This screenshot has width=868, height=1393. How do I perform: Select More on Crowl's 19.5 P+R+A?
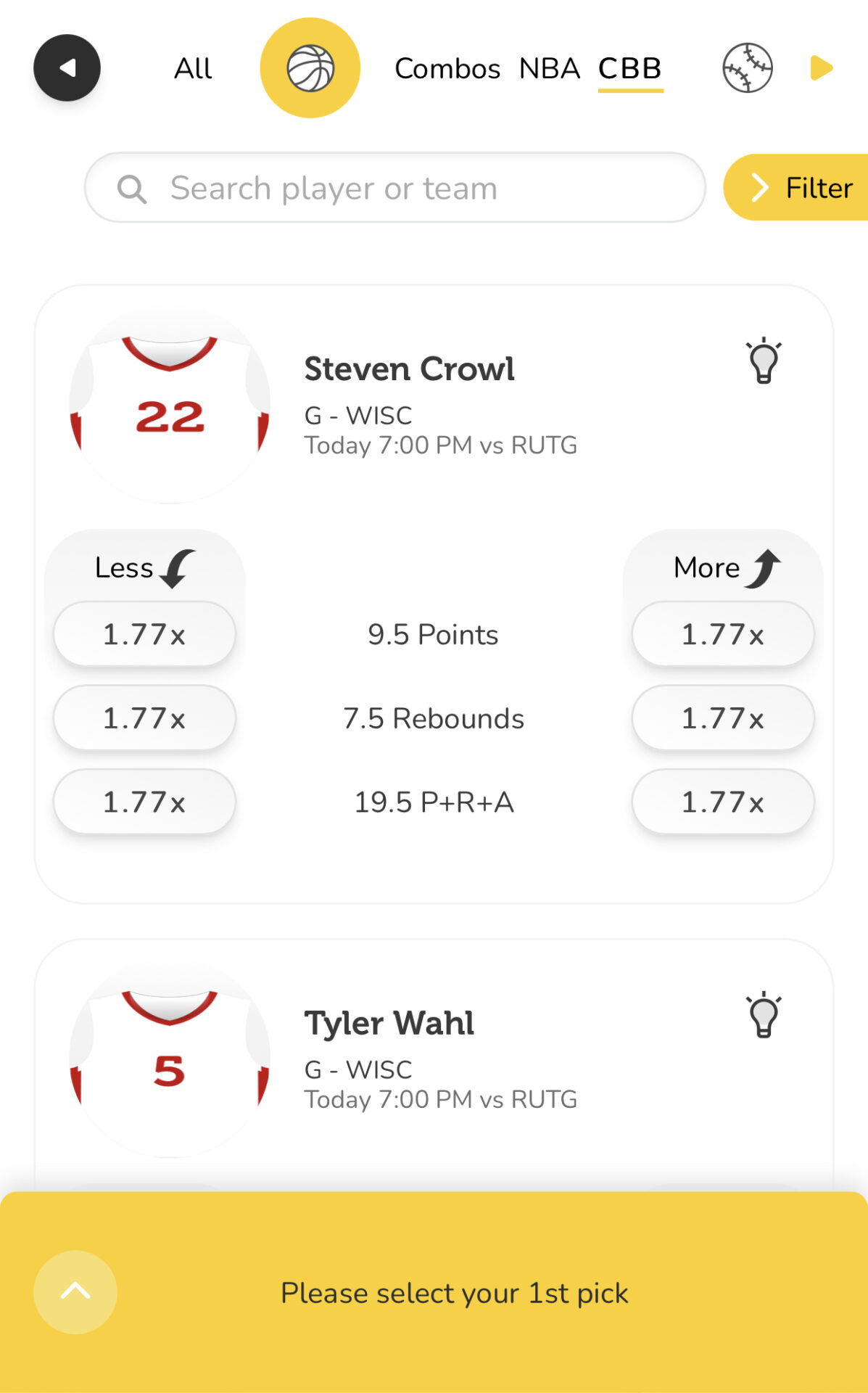[722, 802]
